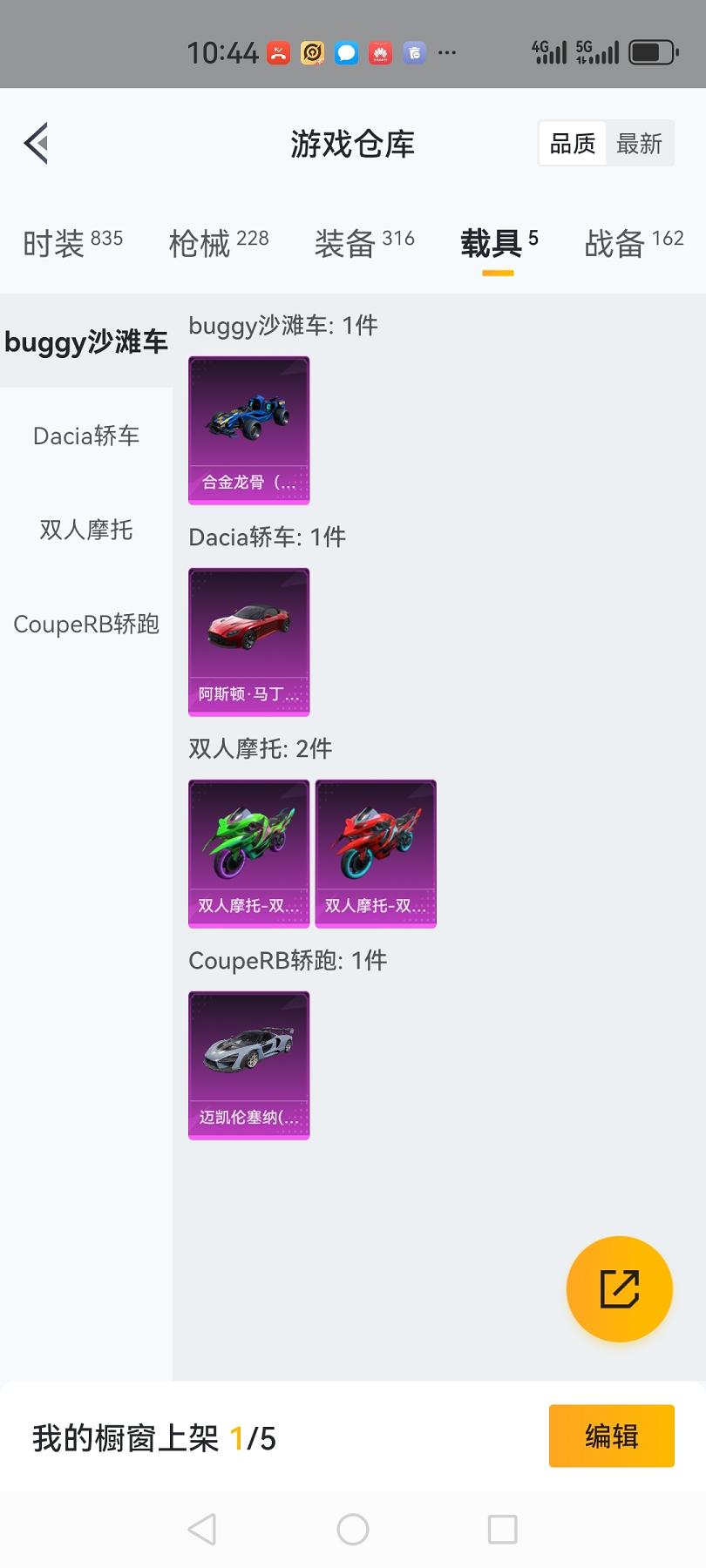This screenshot has height=1568, width=706.
Task: Tap the 编辑 button
Action: pos(611,1436)
